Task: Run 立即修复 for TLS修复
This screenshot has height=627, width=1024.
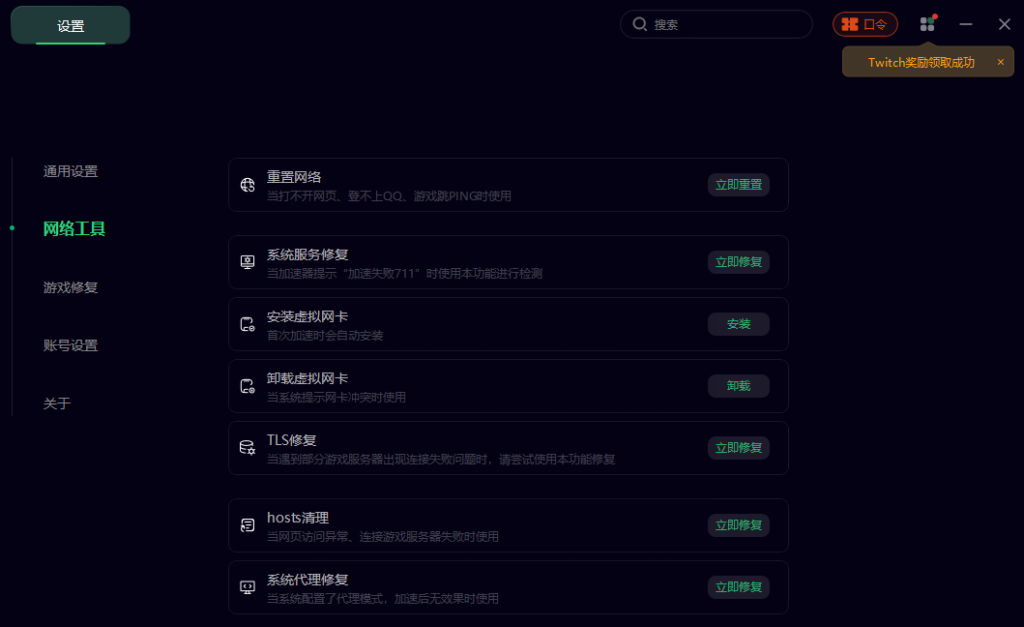Action: coord(738,447)
